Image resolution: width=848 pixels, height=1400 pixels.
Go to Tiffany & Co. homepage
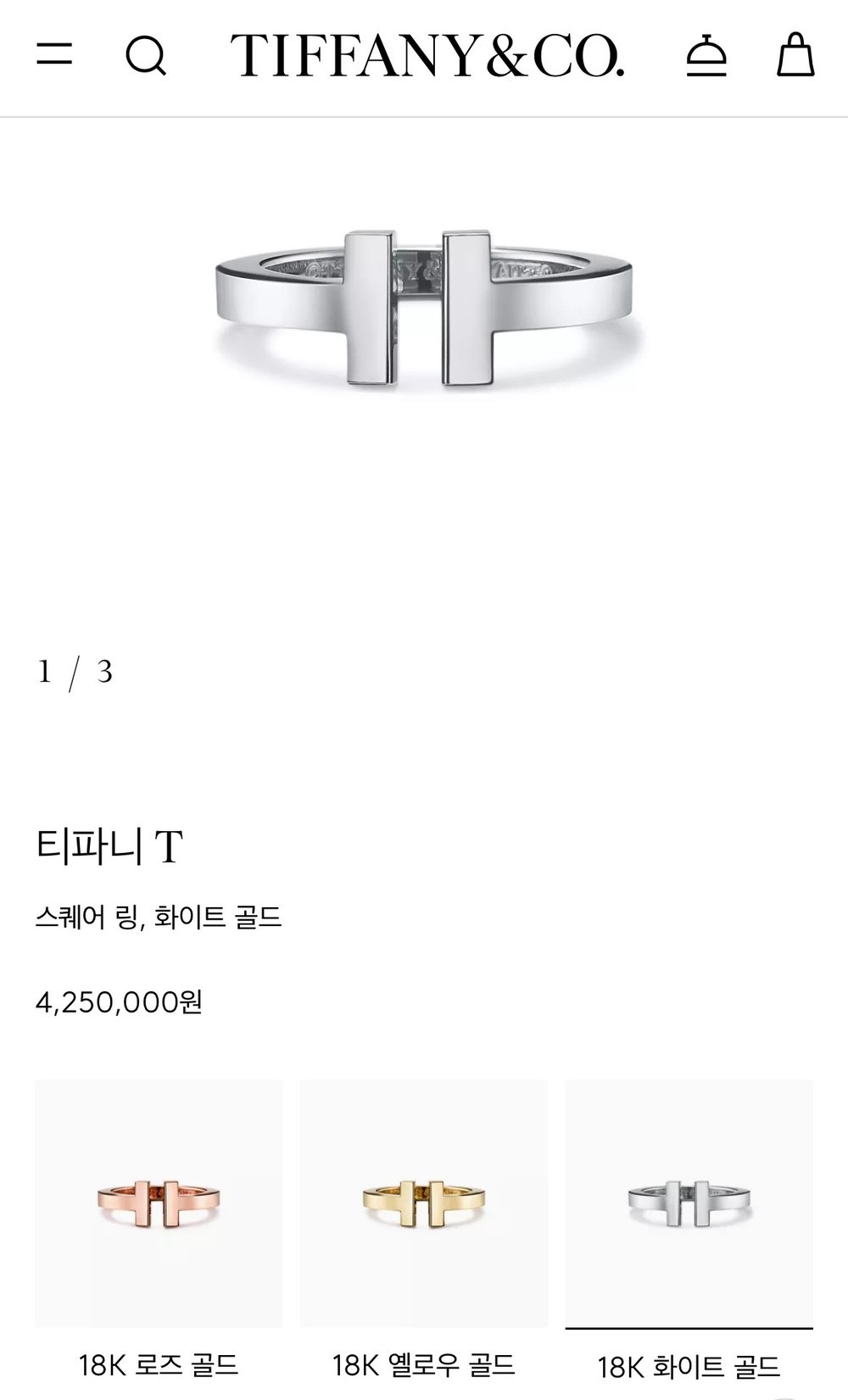coord(427,56)
